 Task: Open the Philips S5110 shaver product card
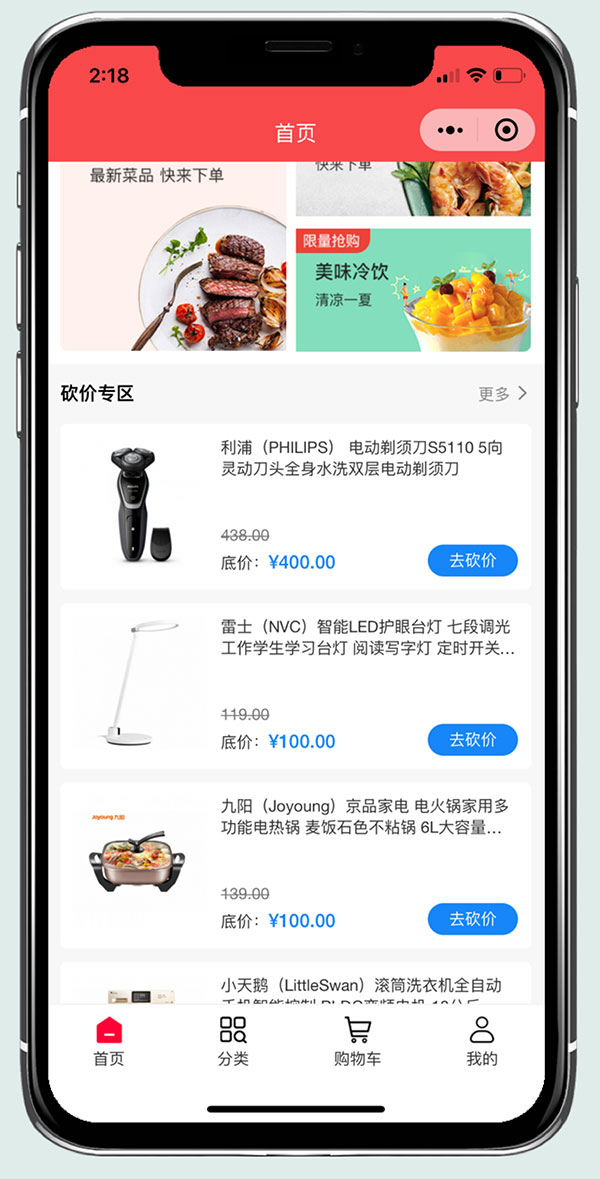click(295, 507)
